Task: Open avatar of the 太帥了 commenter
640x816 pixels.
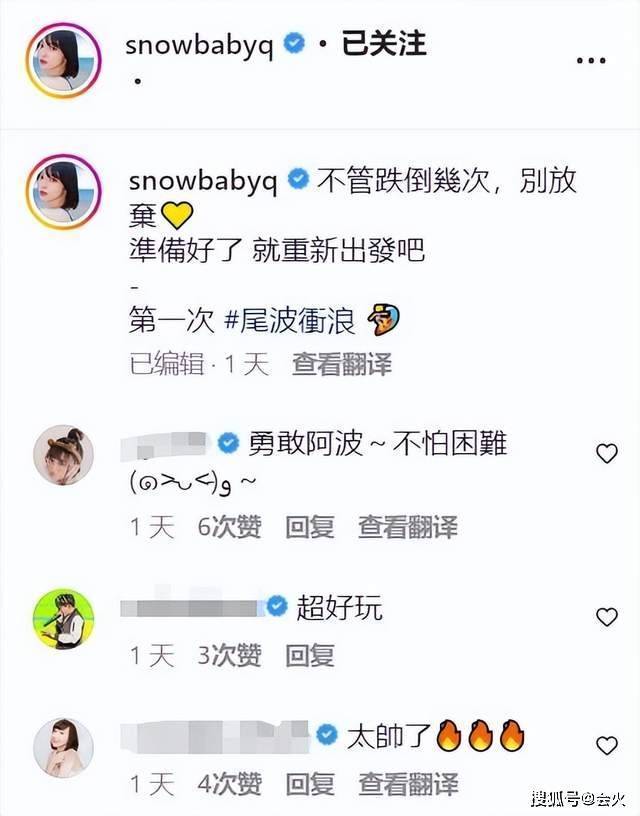Action: (66, 747)
